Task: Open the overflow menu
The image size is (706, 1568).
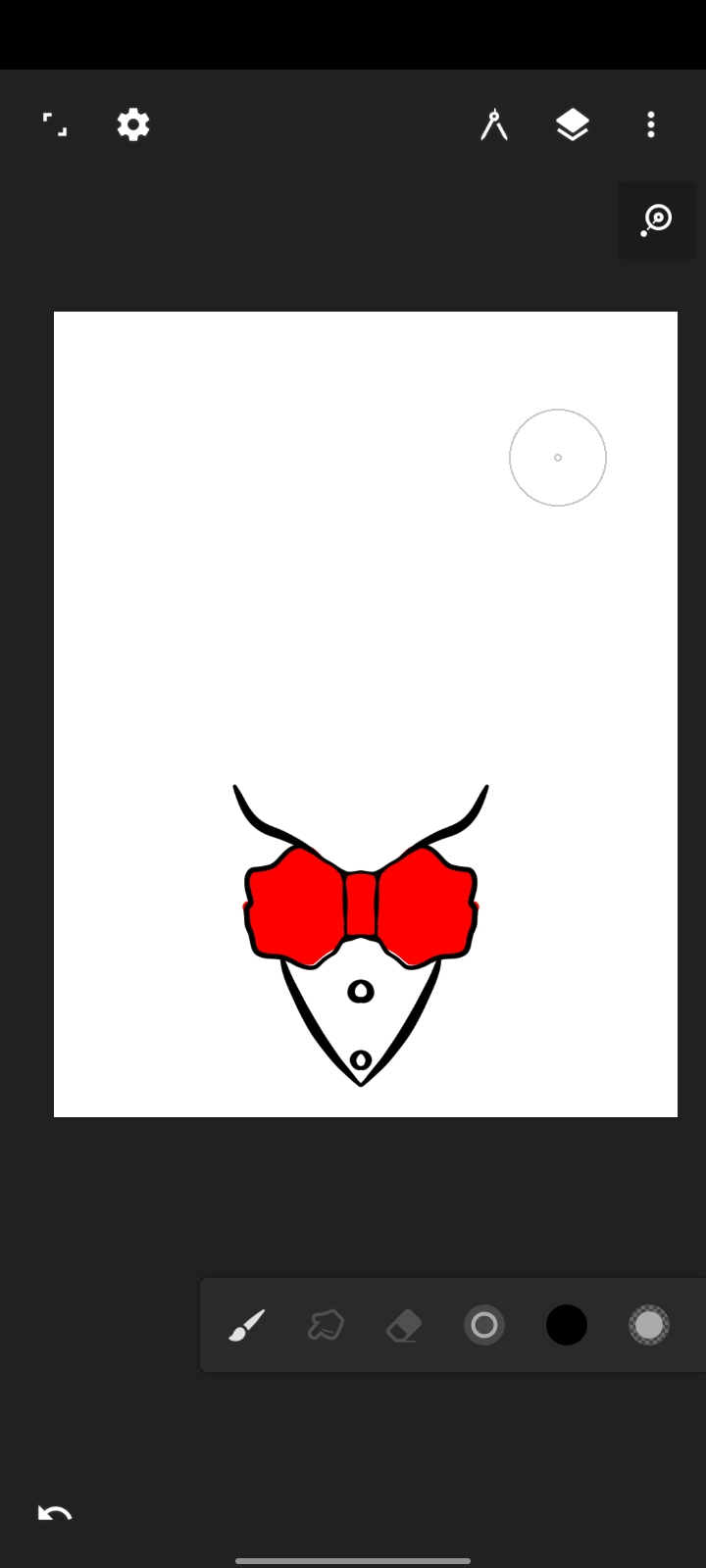Action: click(651, 124)
